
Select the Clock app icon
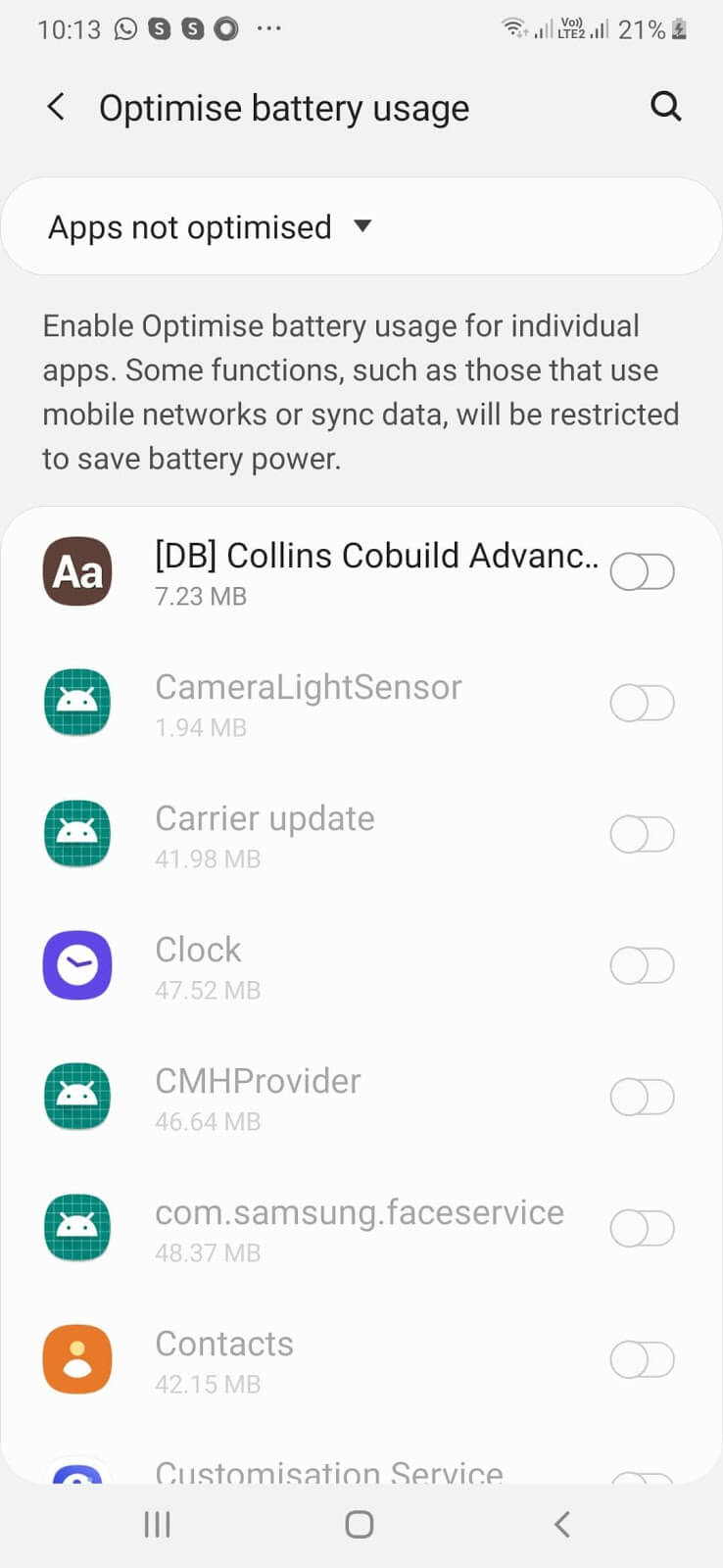[x=77, y=965]
